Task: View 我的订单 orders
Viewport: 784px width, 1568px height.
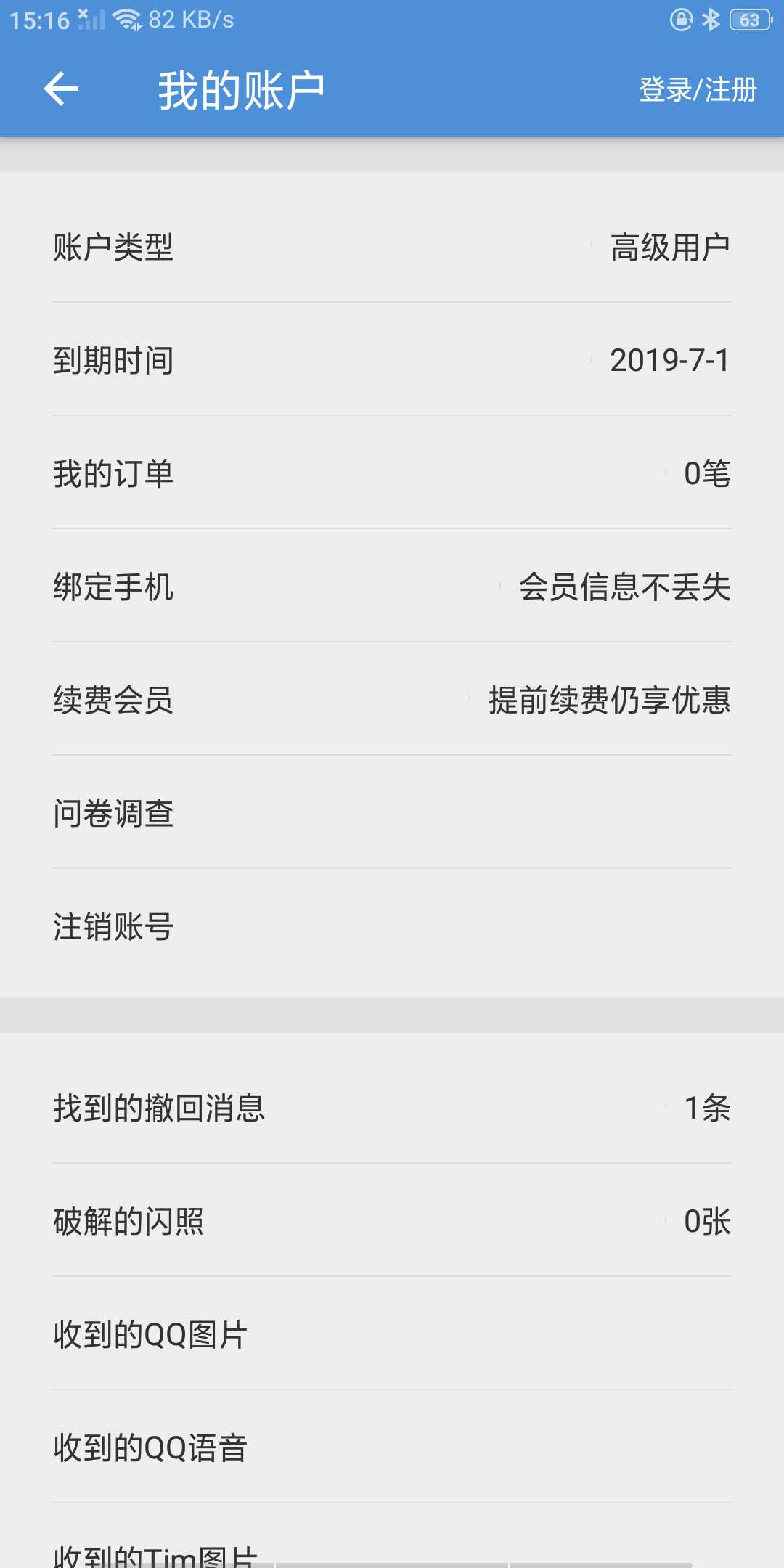Action: point(392,473)
